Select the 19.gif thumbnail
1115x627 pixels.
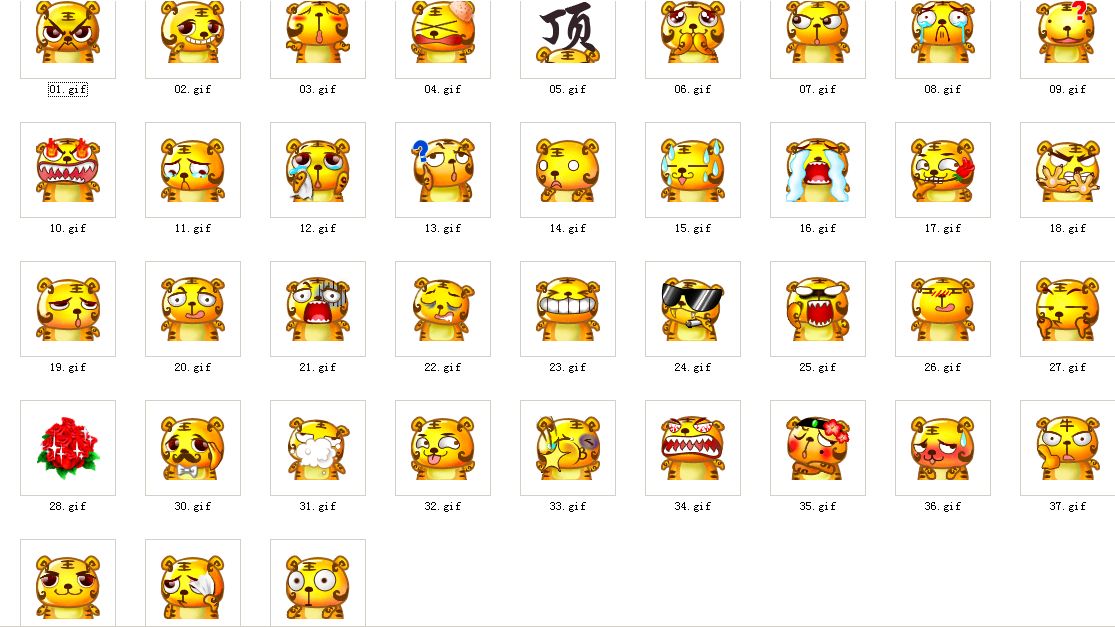(68, 308)
